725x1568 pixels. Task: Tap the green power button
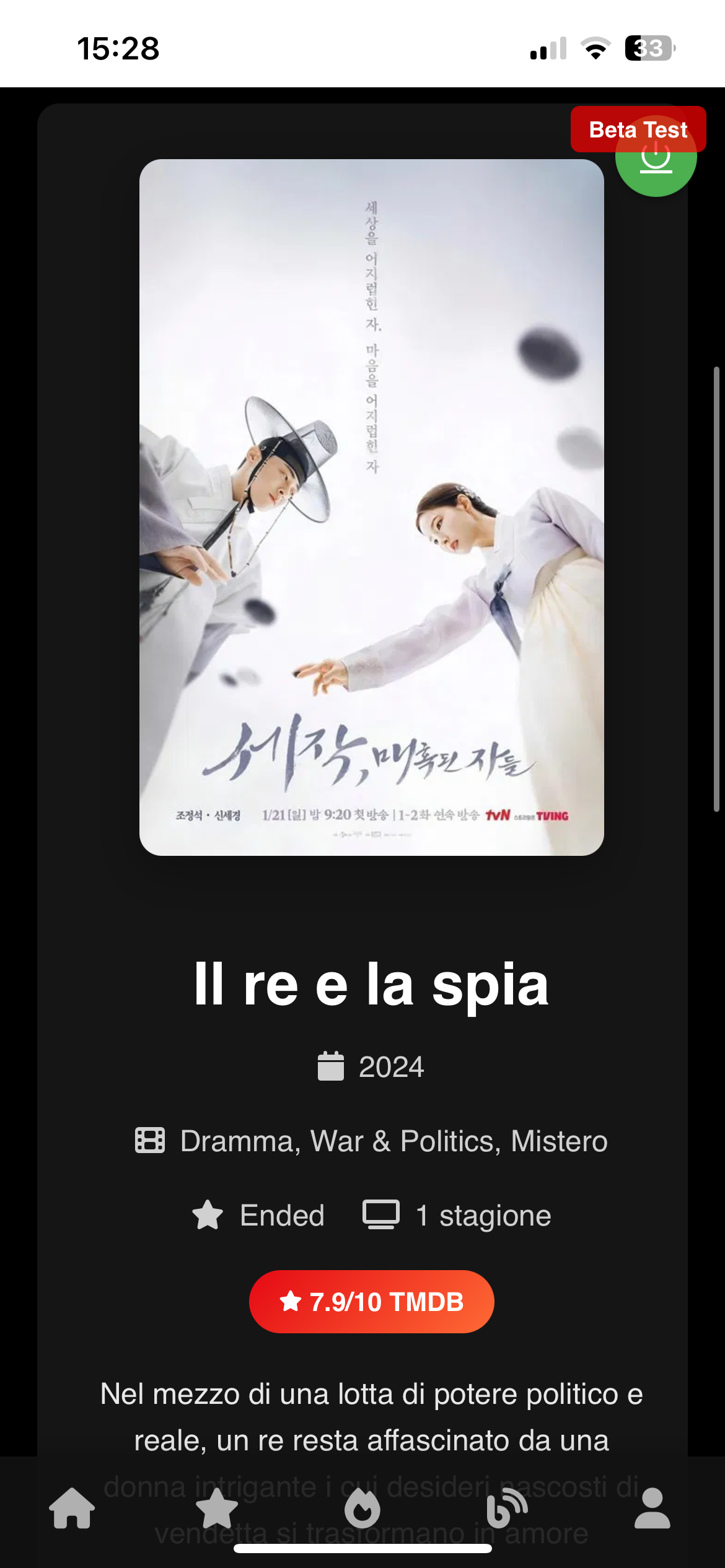(x=656, y=170)
